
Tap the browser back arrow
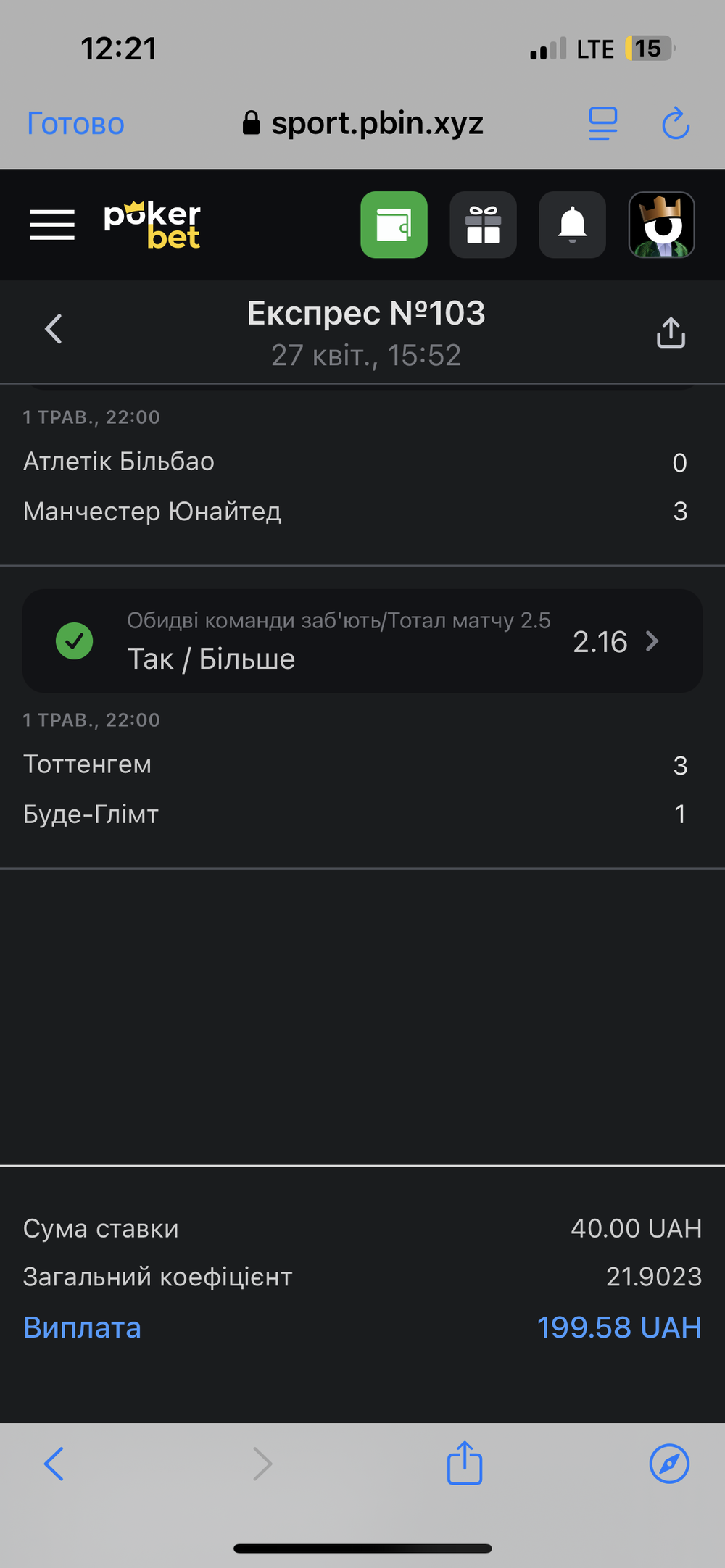[x=54, y=1464]
